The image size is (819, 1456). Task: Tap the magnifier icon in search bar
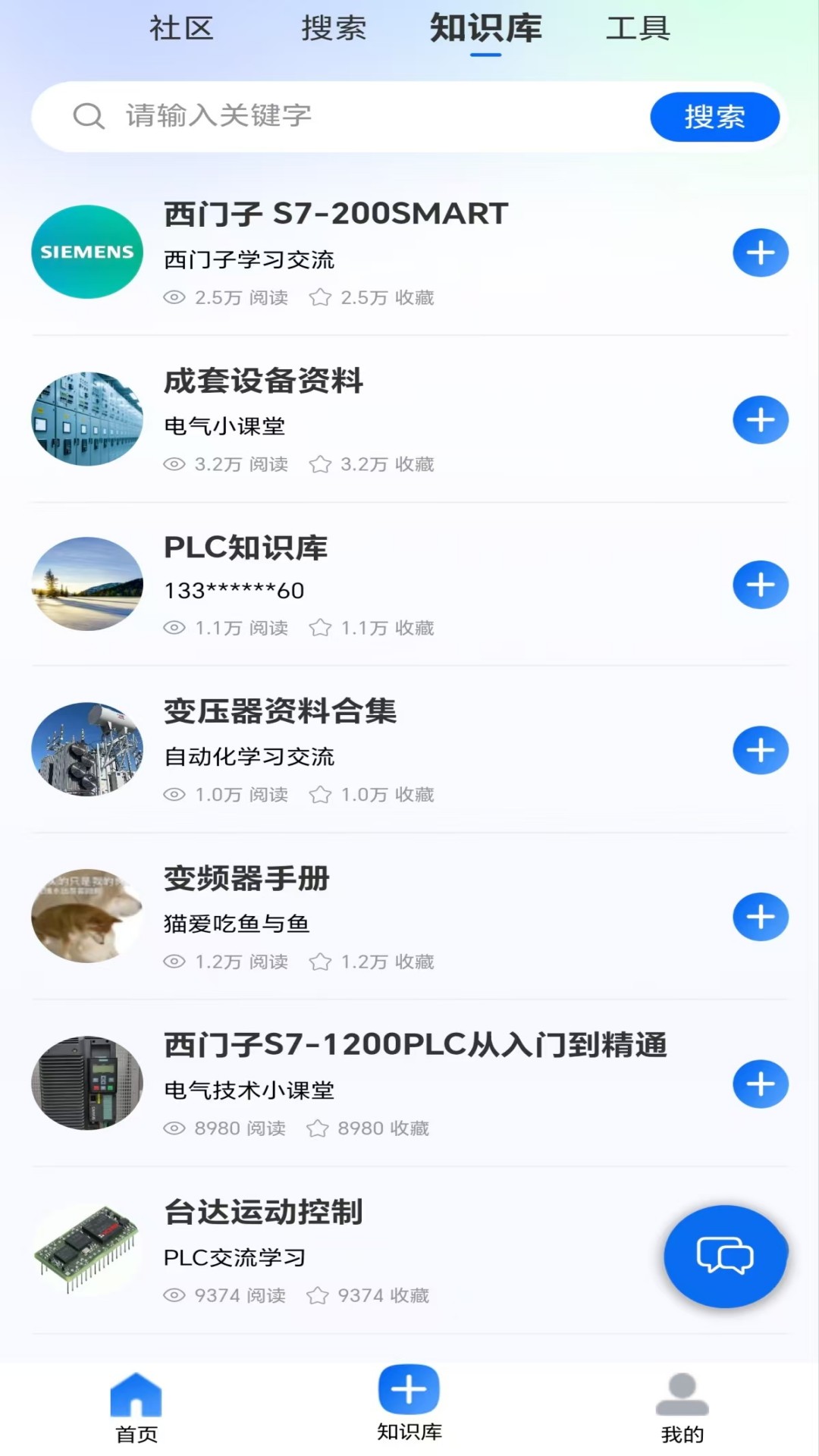[x=89, y=116]
